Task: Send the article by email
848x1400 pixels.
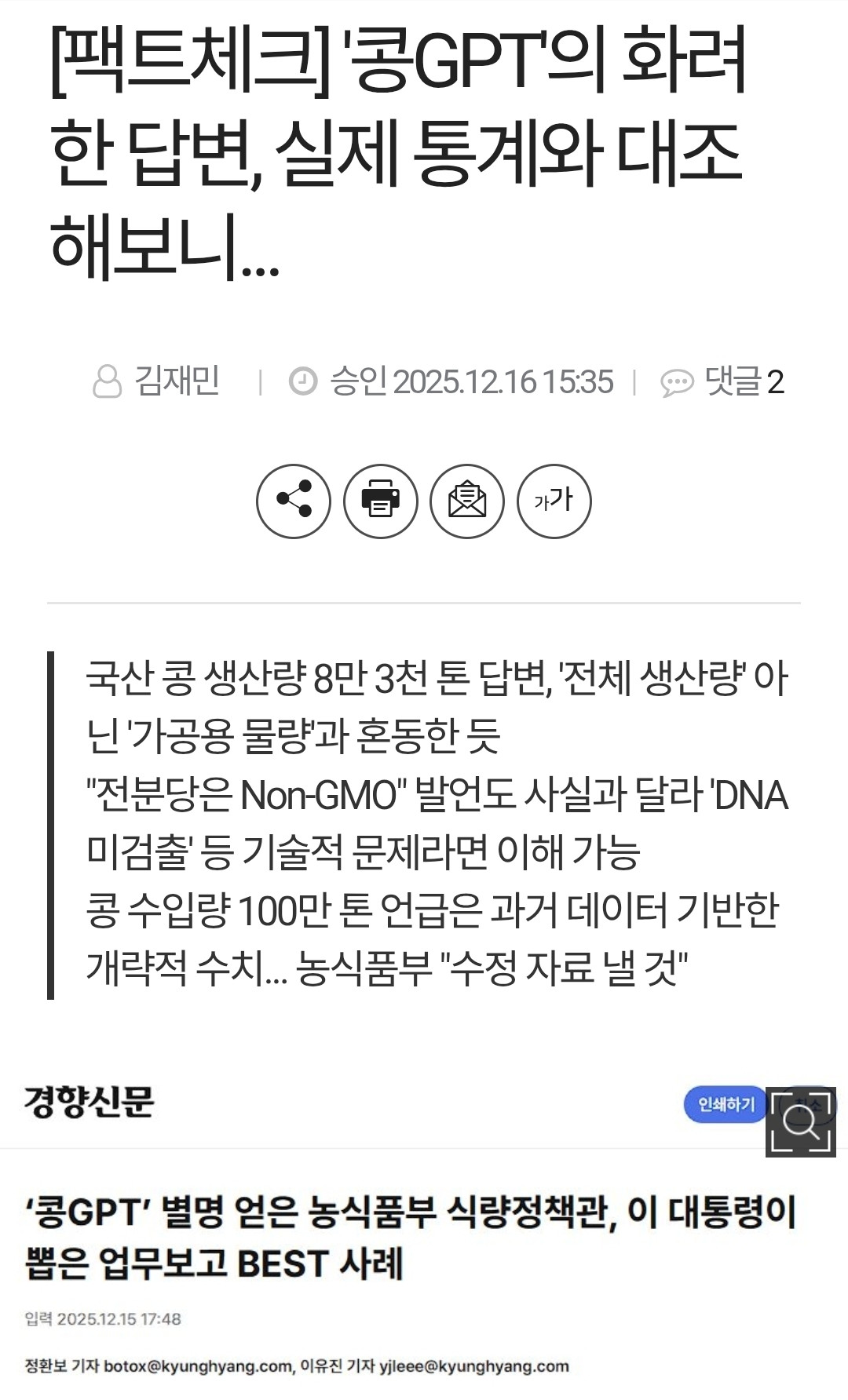Action: coord(466,501)
